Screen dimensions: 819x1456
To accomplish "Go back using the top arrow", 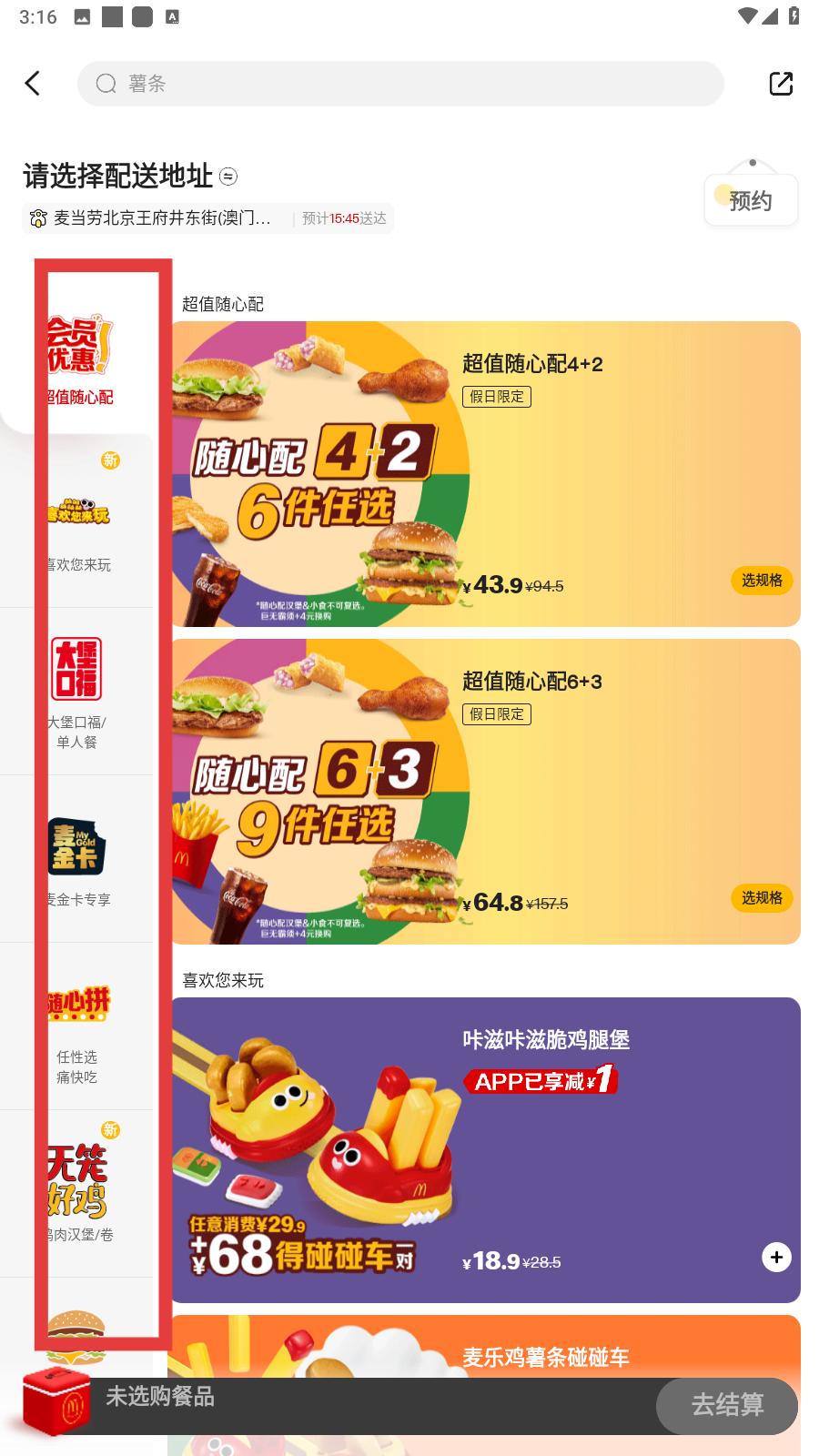I will point(33,84).
